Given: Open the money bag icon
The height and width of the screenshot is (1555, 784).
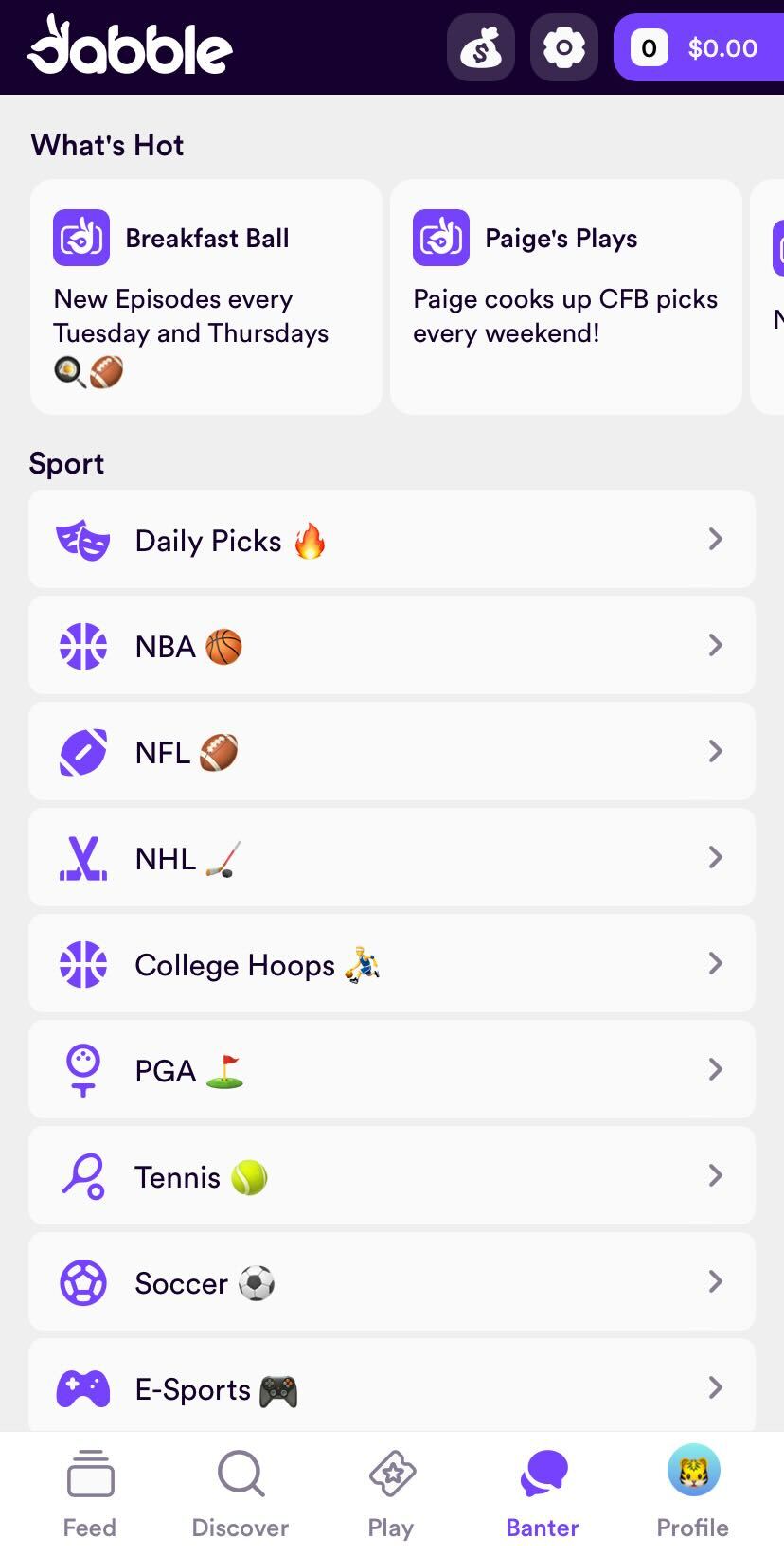Looking at the screenshot, I should coord(481,47).
